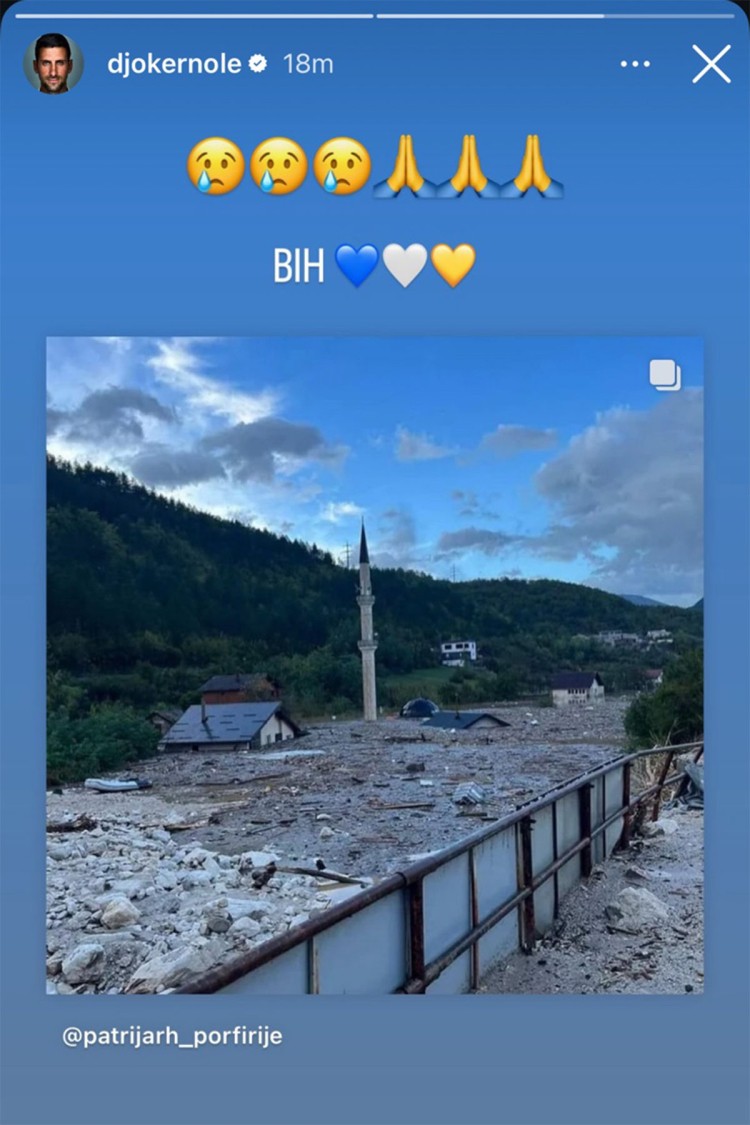The image size is (750, 1125).
Task: Open the shared flood post
Action: coord(374,665)
